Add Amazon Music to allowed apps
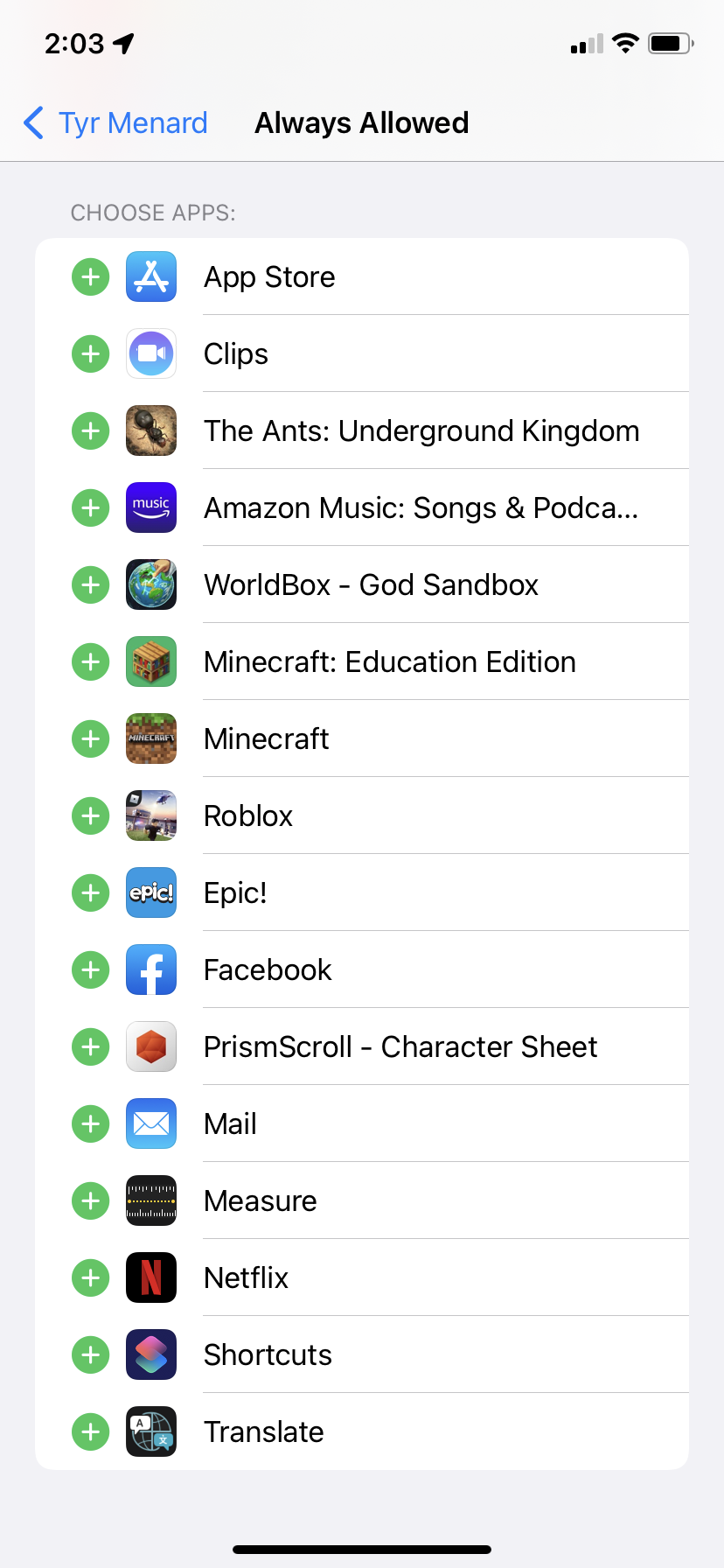The width and height of the screenshot is (724, 1568). click(90, 508)
